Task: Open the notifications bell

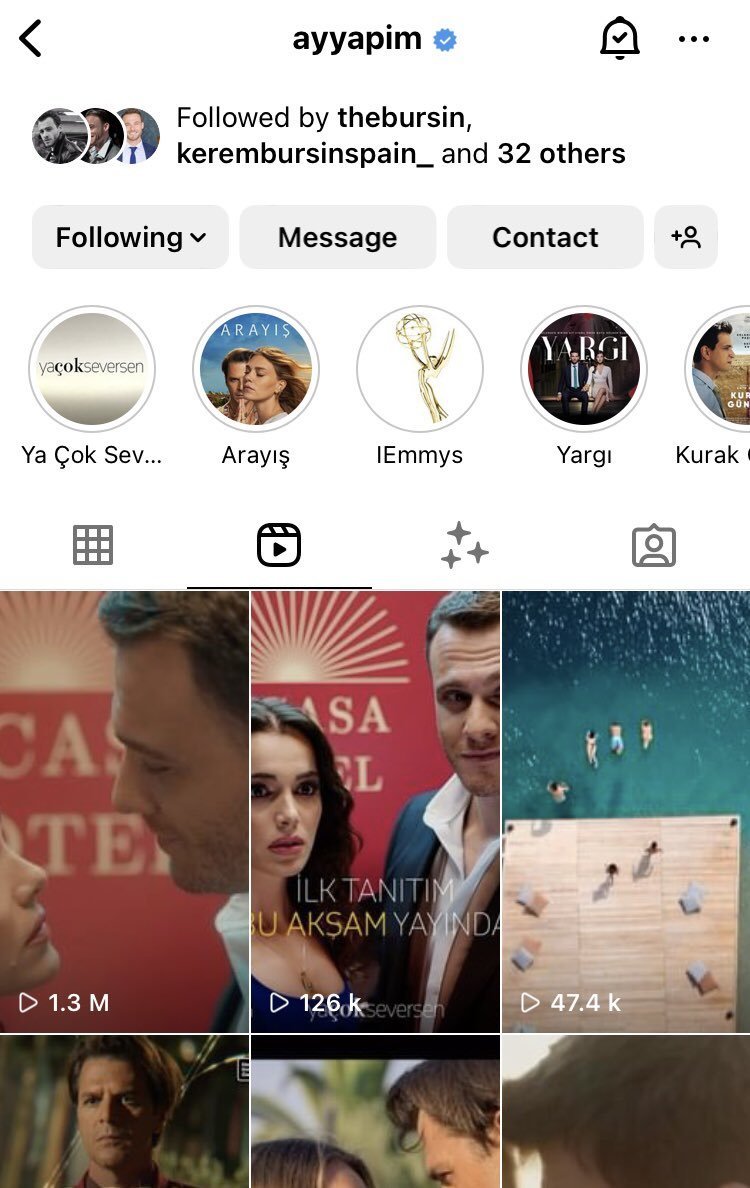Action: pyautogui.click(x=620, y=38)
